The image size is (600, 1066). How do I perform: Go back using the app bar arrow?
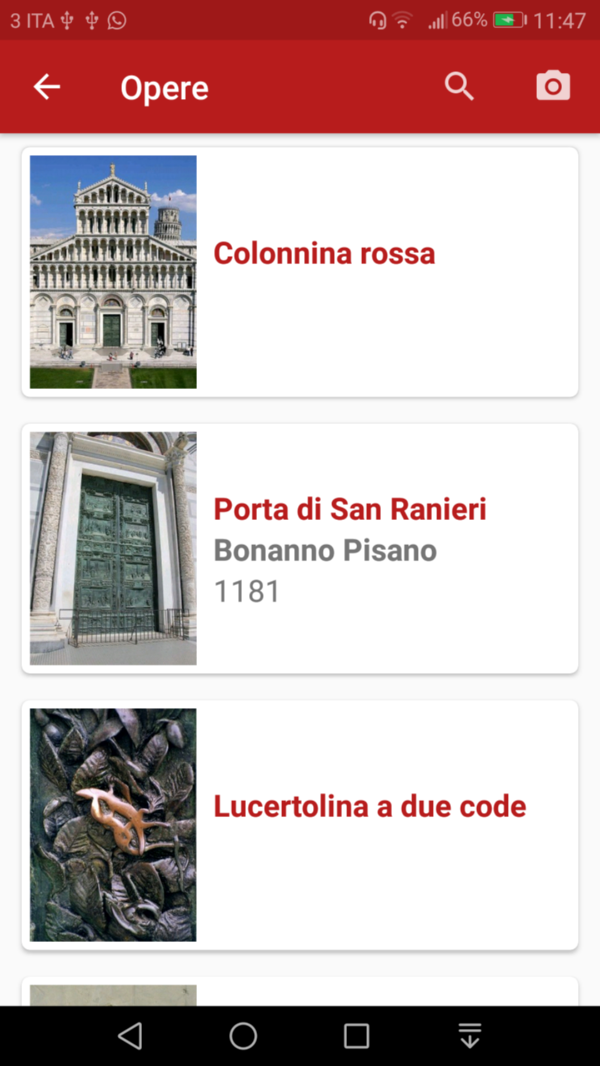pyautogui.click(x=47, y=87)
